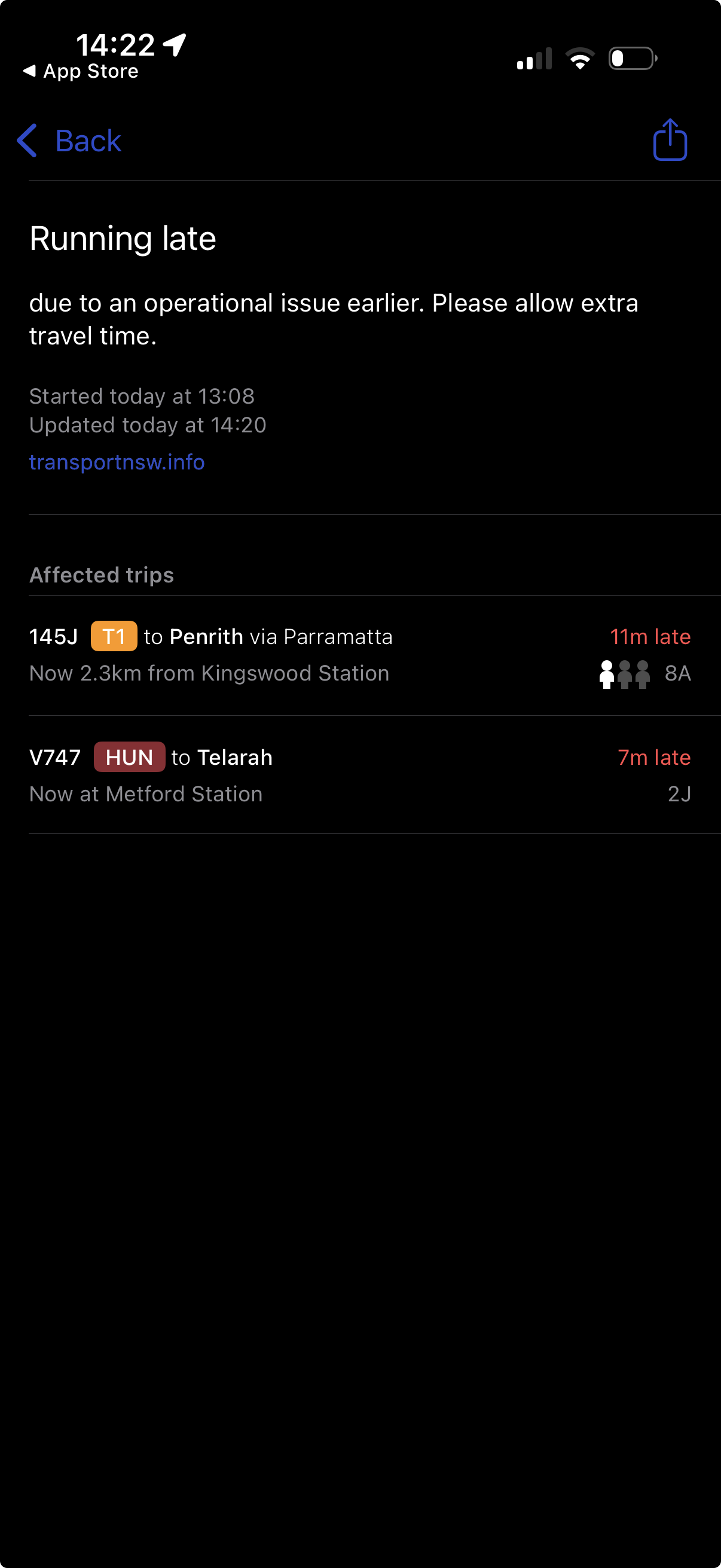Screen dimensions: 721x1568
Task: Go back to the previous screen
Action: 69,141
